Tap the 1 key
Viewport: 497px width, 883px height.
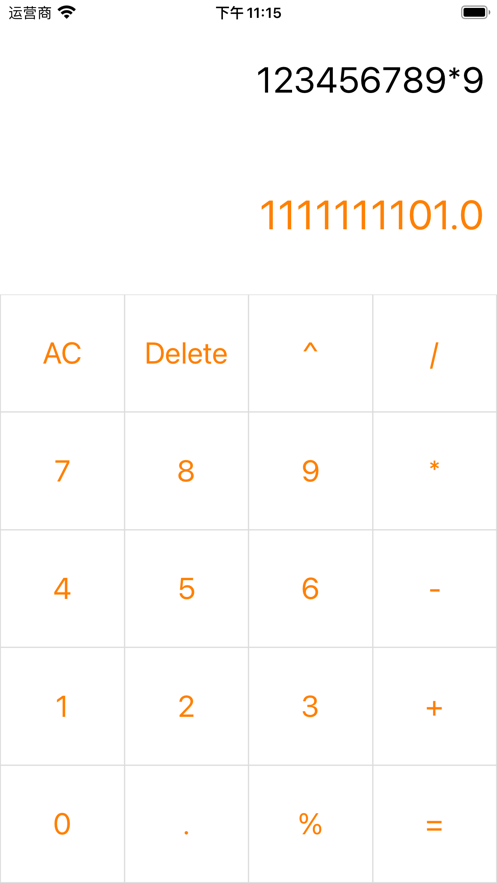[62, 706]
